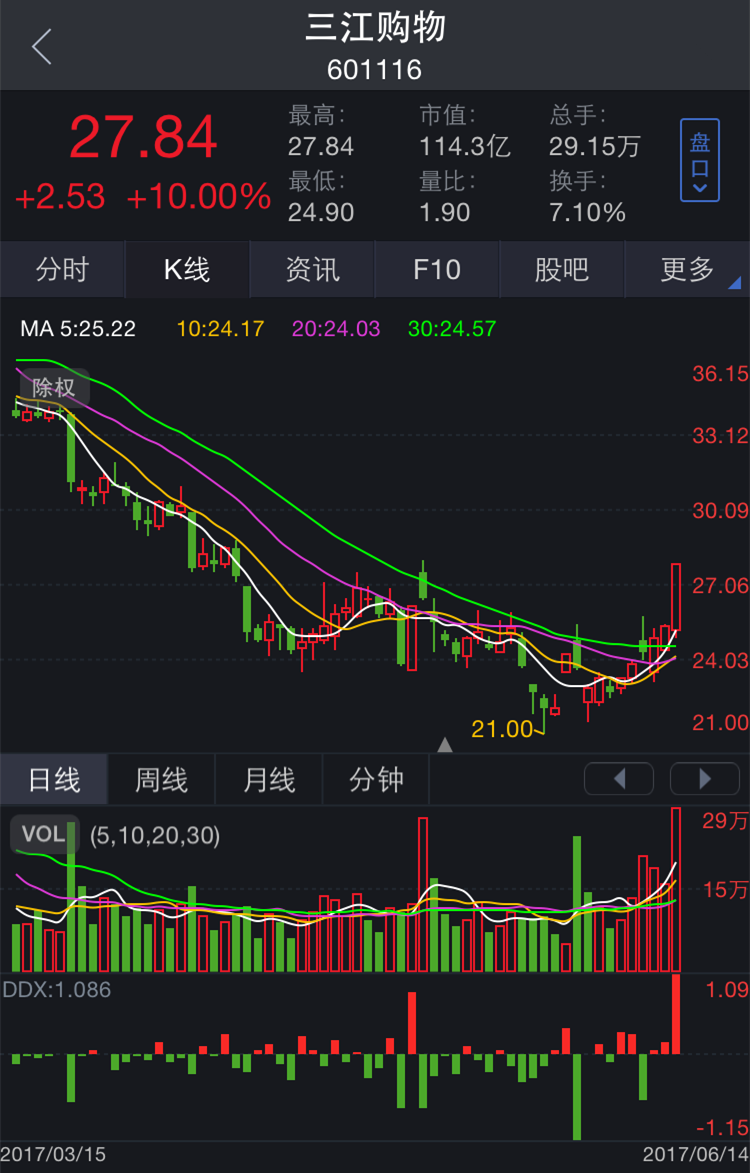The height and width of the screenshot is (1173, 750).
Task: Switch to the 分时 tab
Action: (62, 269)
